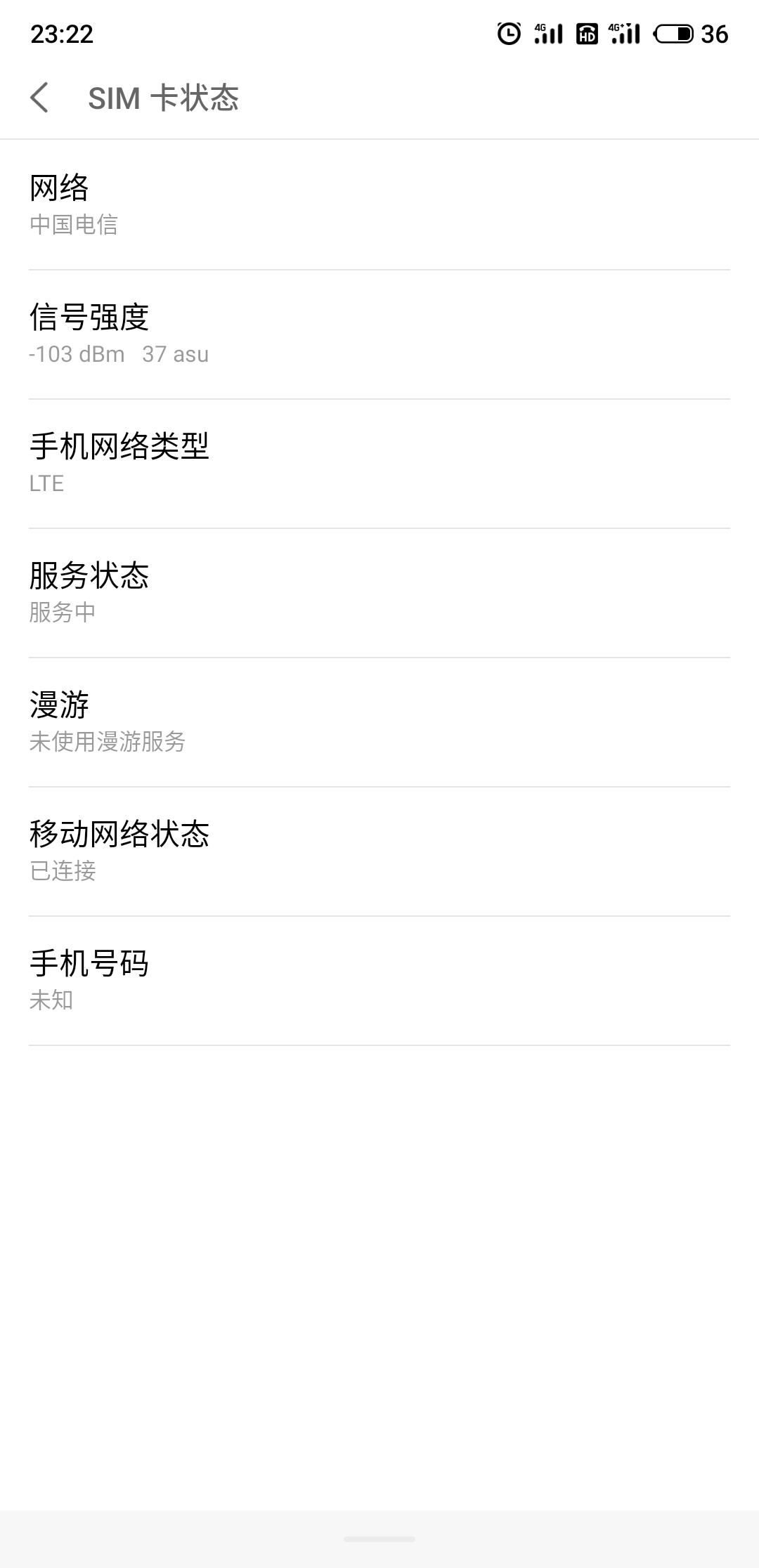759x1568 pixels.
Task: Tap the home gesture bar
Action: 379,1539
